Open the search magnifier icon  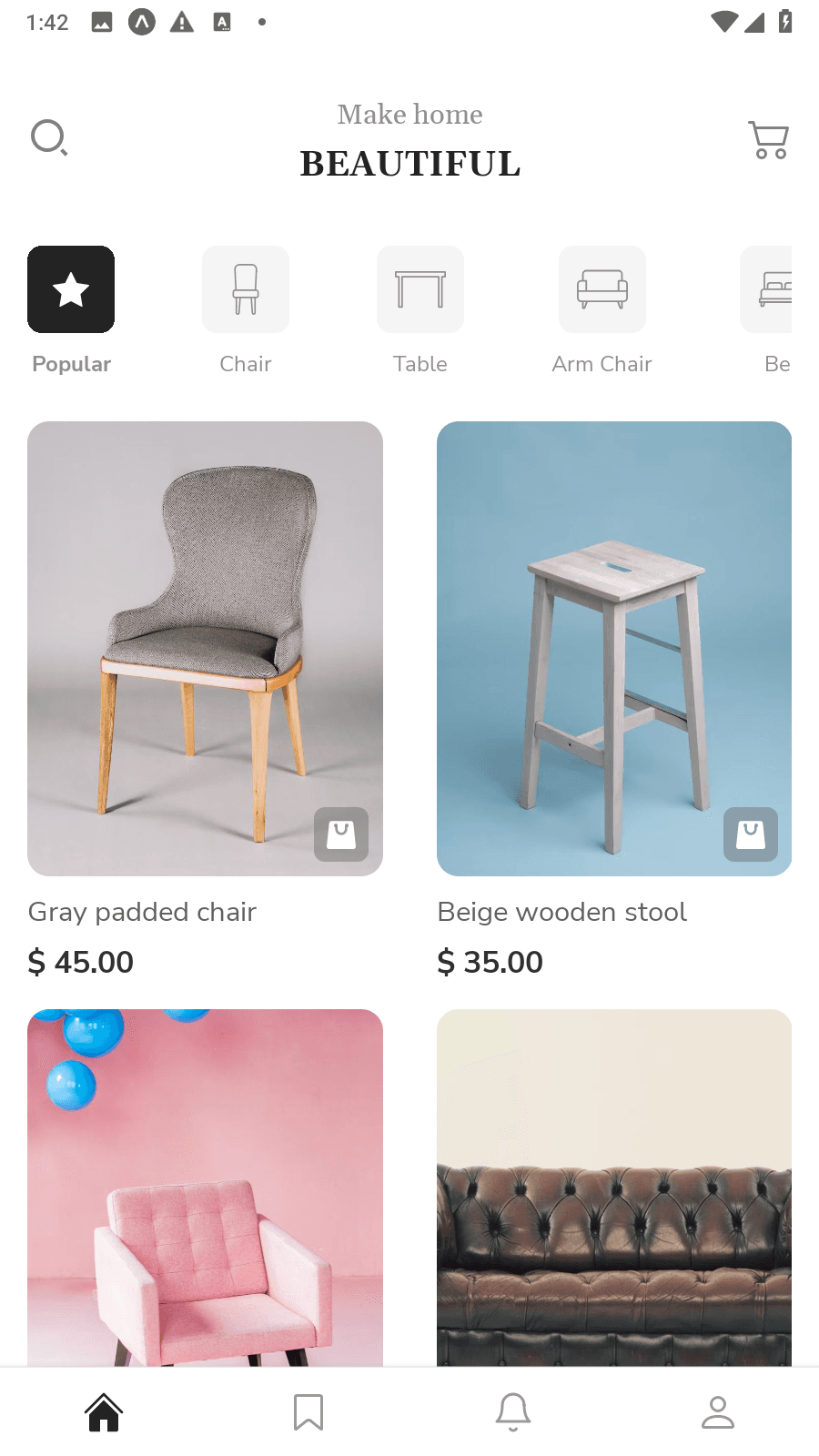(49, 138)
